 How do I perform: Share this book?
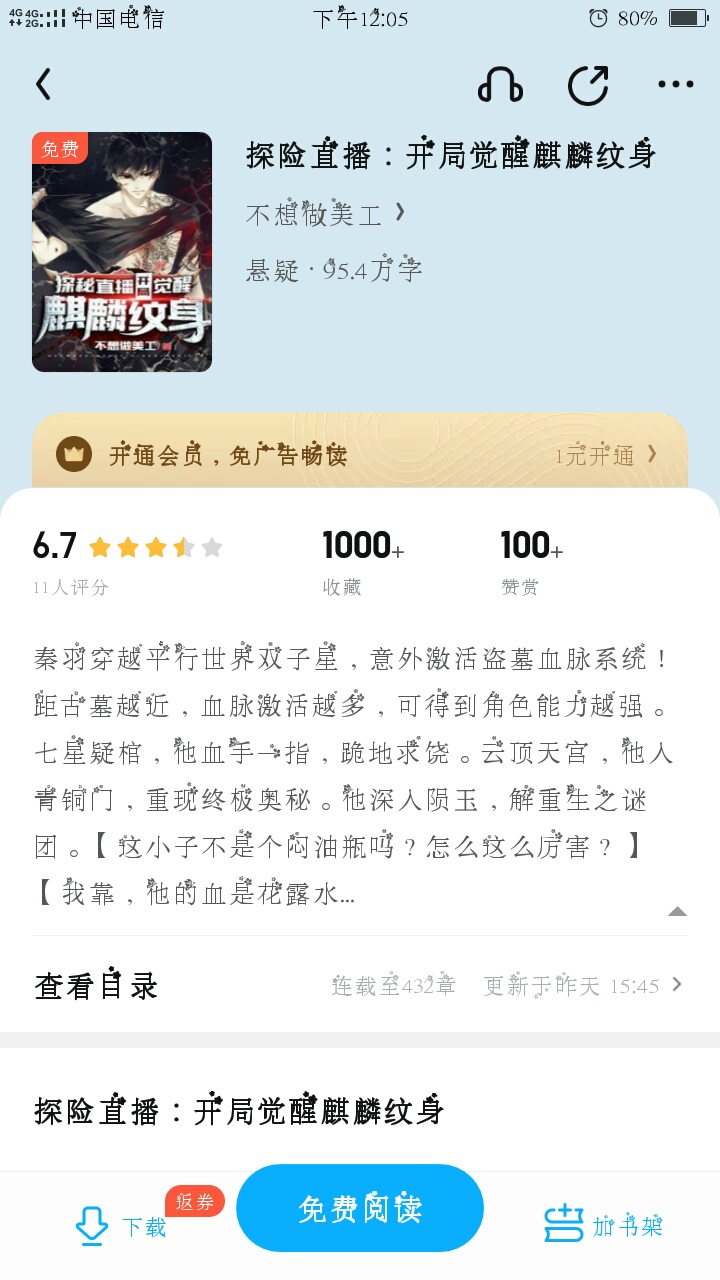(588, 85)
